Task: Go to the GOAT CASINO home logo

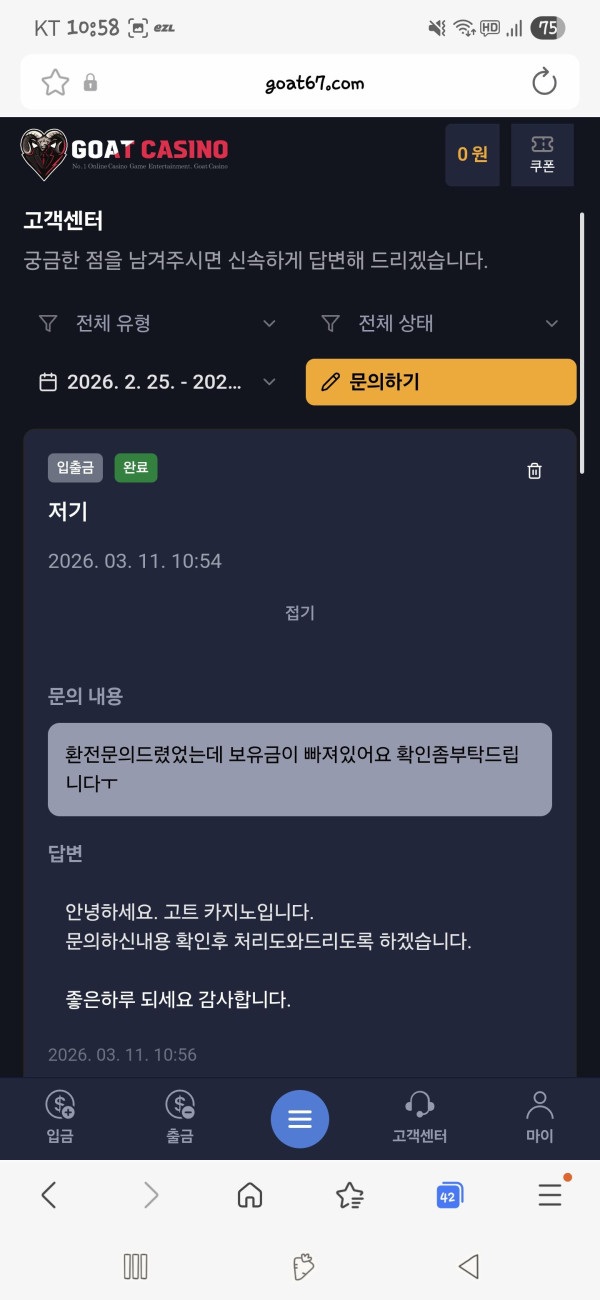Action: coord(125,154)
